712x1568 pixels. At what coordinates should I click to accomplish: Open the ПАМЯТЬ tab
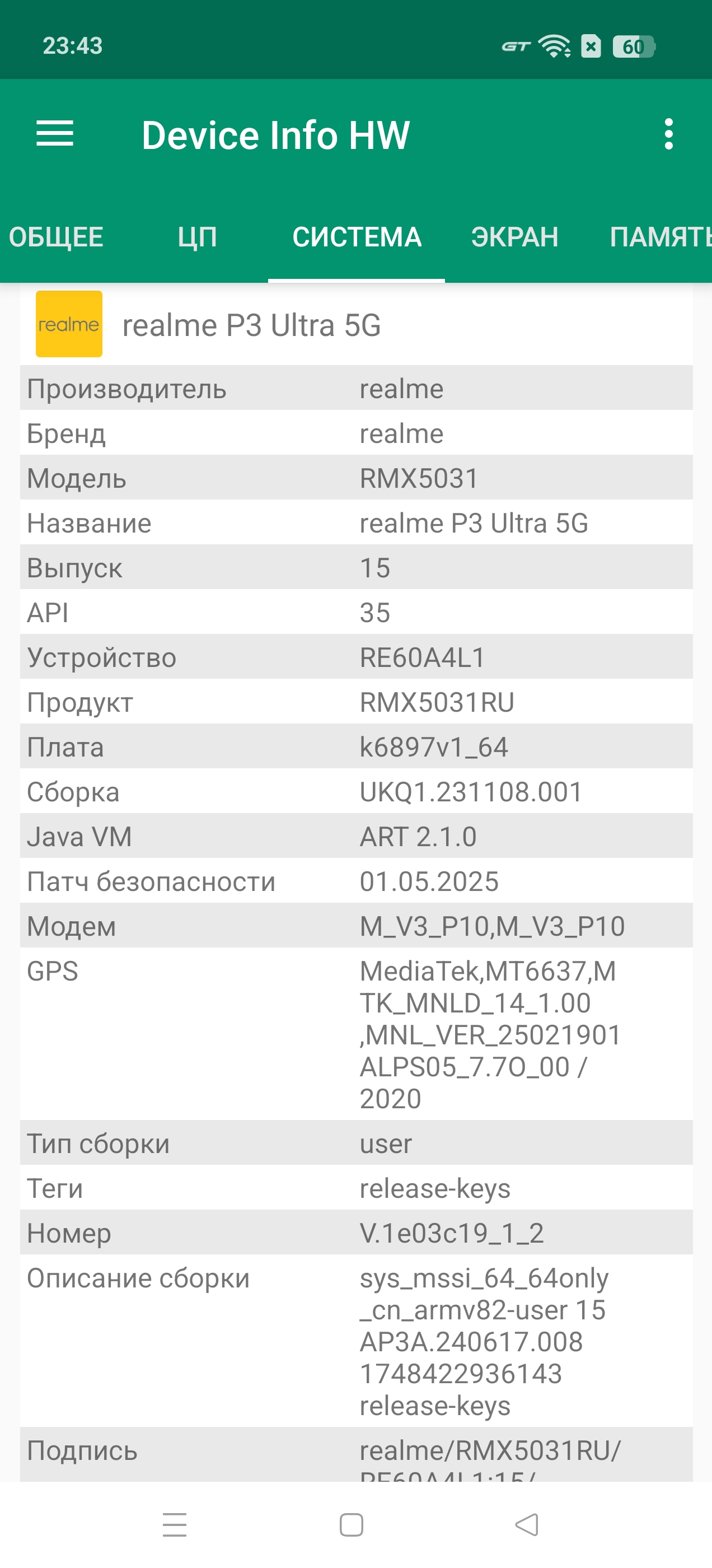click(661, 237)
